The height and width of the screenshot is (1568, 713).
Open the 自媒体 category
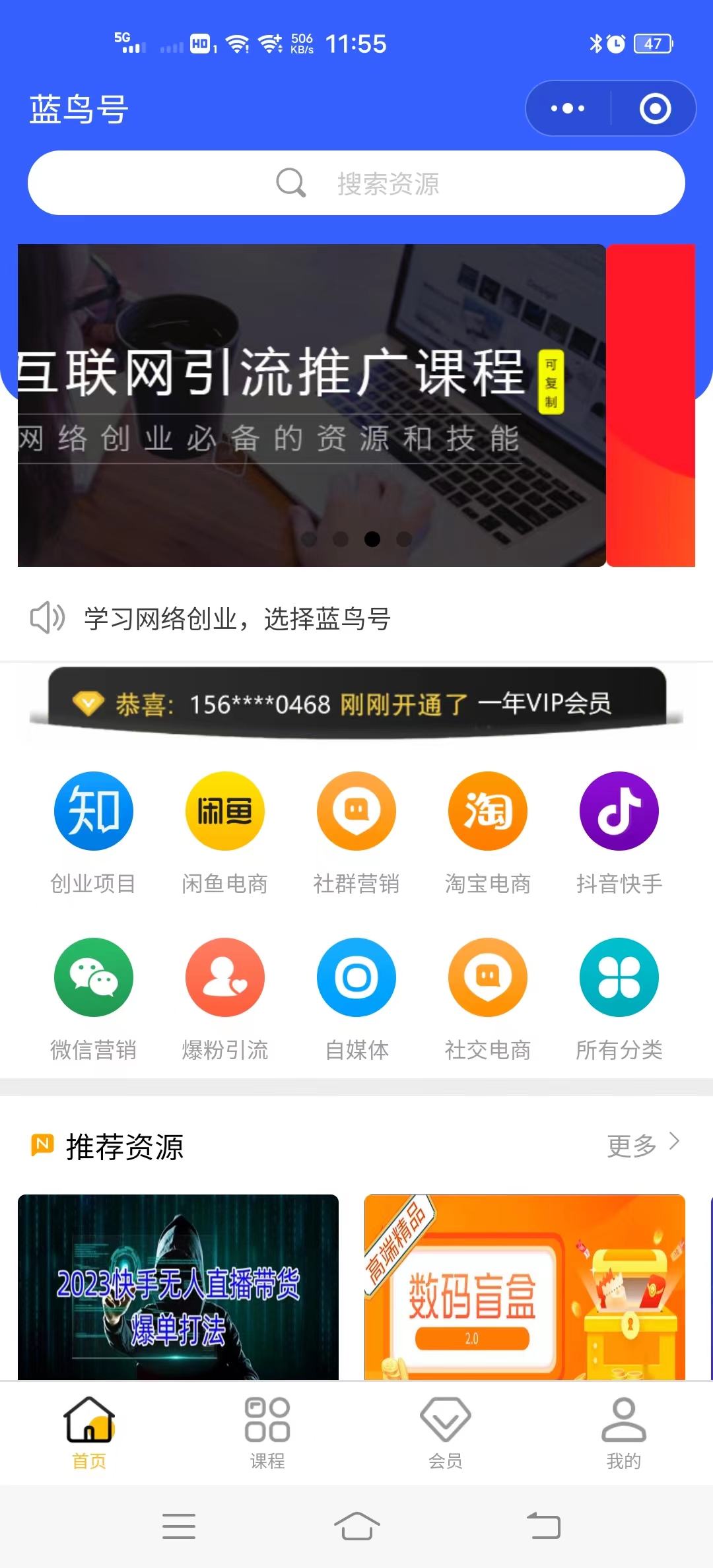pyautogui.click(x=356, y=998)
